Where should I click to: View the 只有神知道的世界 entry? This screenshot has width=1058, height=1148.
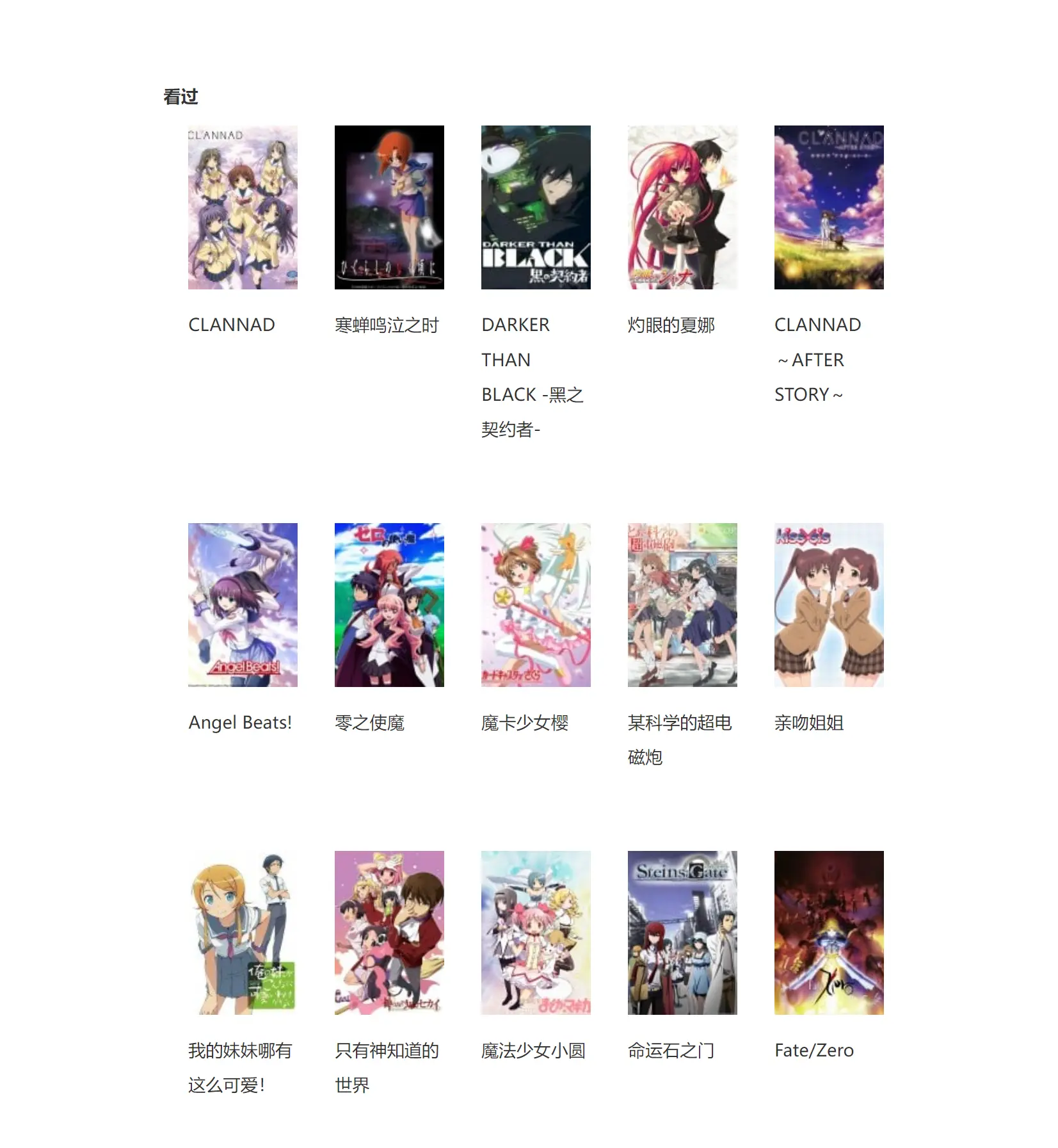point(389,933)
